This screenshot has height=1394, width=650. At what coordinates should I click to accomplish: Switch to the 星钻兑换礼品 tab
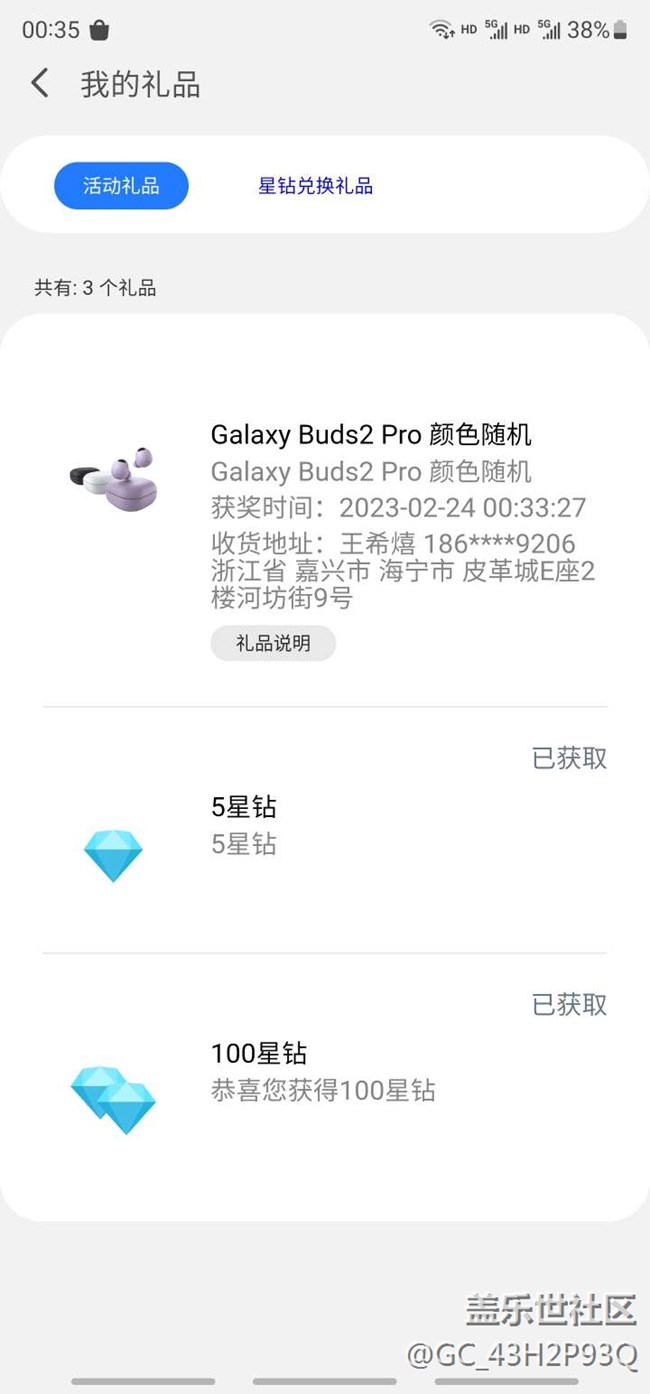tap(315, 186)
